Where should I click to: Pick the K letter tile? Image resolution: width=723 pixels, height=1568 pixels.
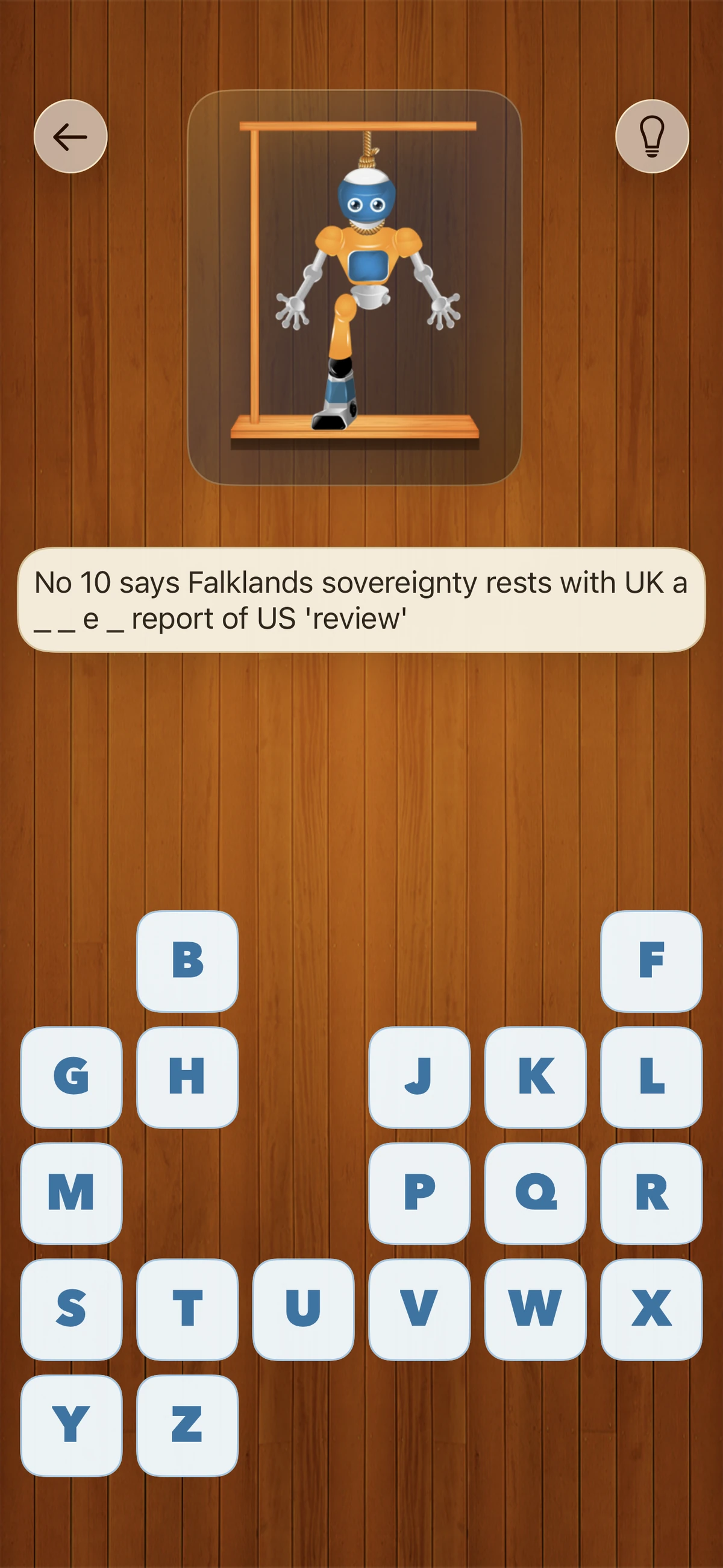536,1077
